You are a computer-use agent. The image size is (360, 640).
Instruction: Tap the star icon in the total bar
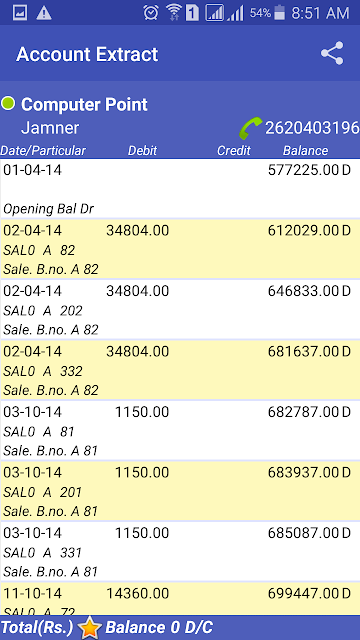89,628
